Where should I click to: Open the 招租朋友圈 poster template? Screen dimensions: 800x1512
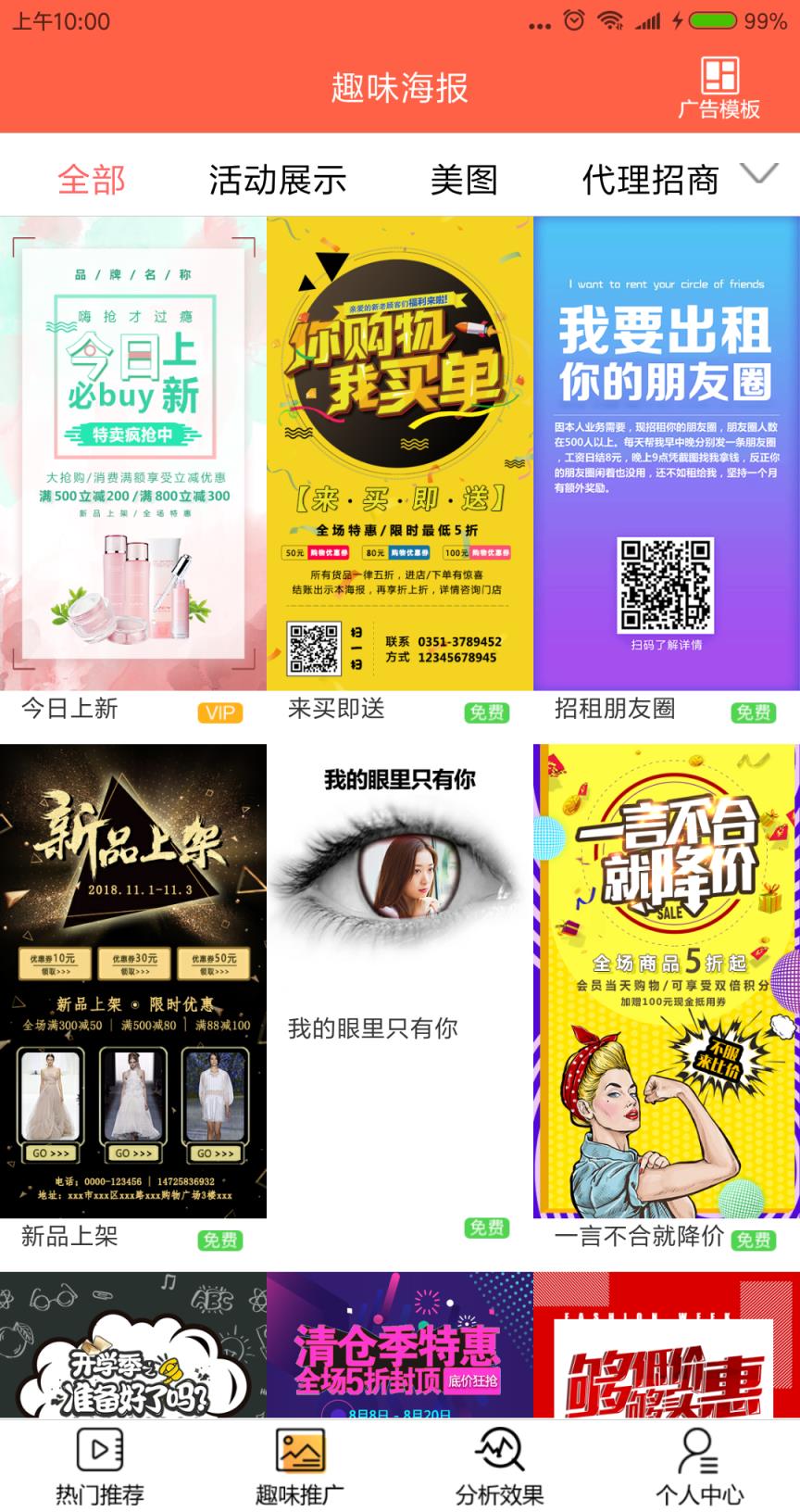point(666,454)
